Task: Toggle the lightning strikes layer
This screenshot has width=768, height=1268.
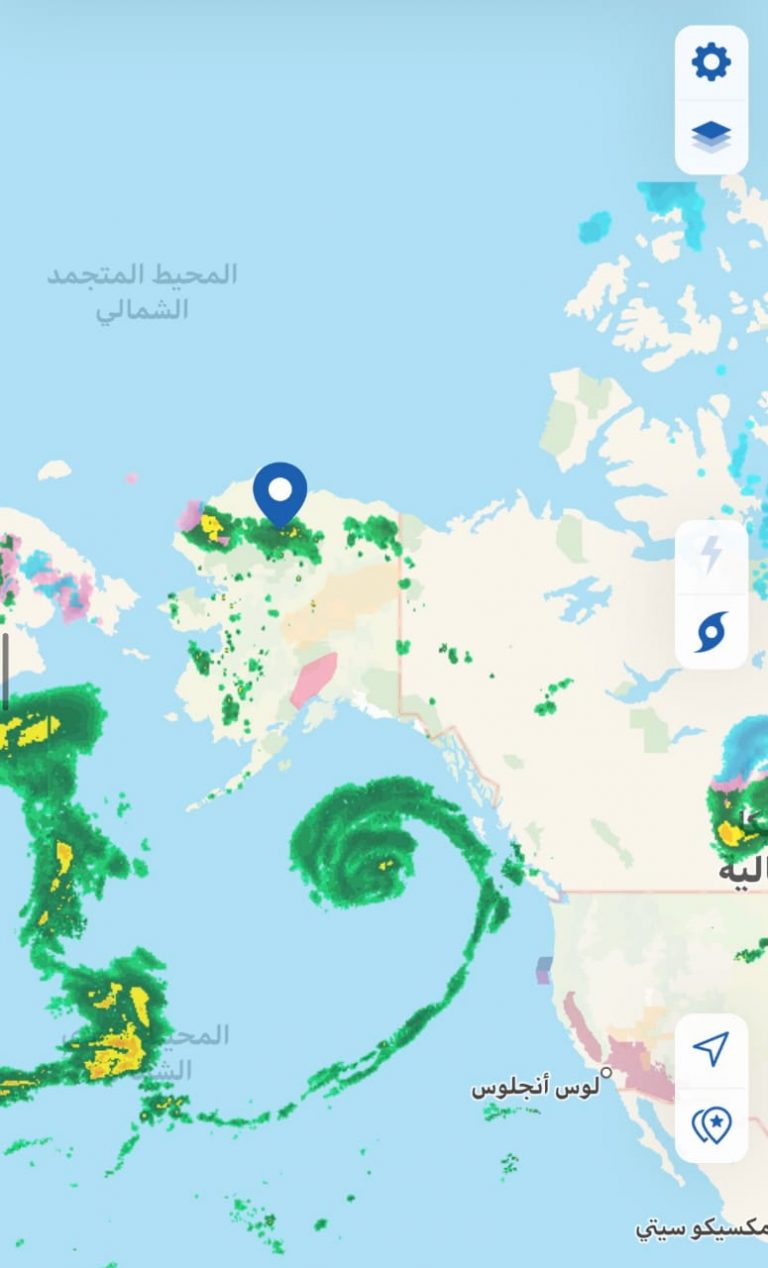Action: point(711,556)
